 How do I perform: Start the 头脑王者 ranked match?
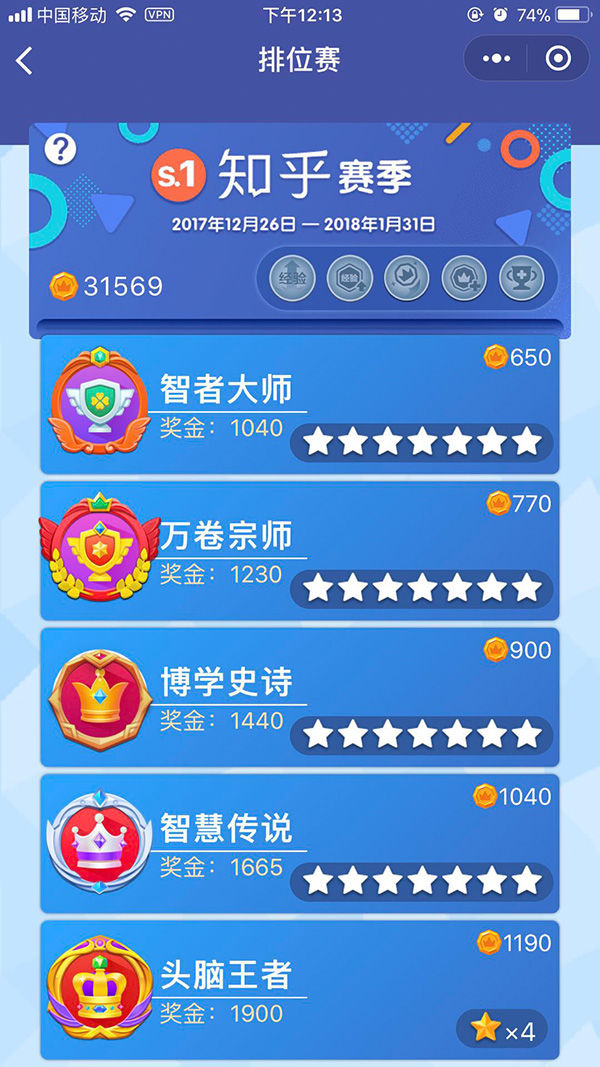(x=300, y=990)
